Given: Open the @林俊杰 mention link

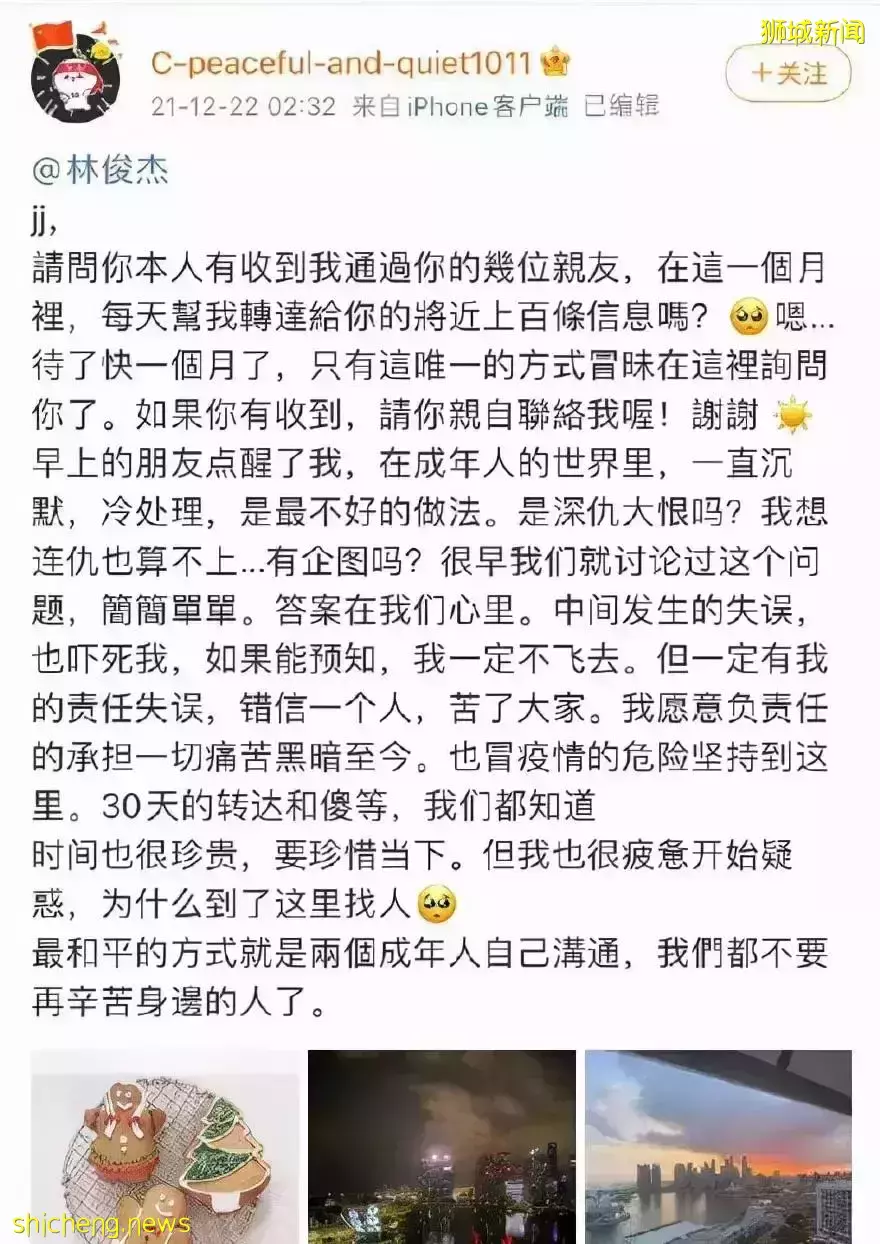Looking at the screenshot, I should 100,170.
